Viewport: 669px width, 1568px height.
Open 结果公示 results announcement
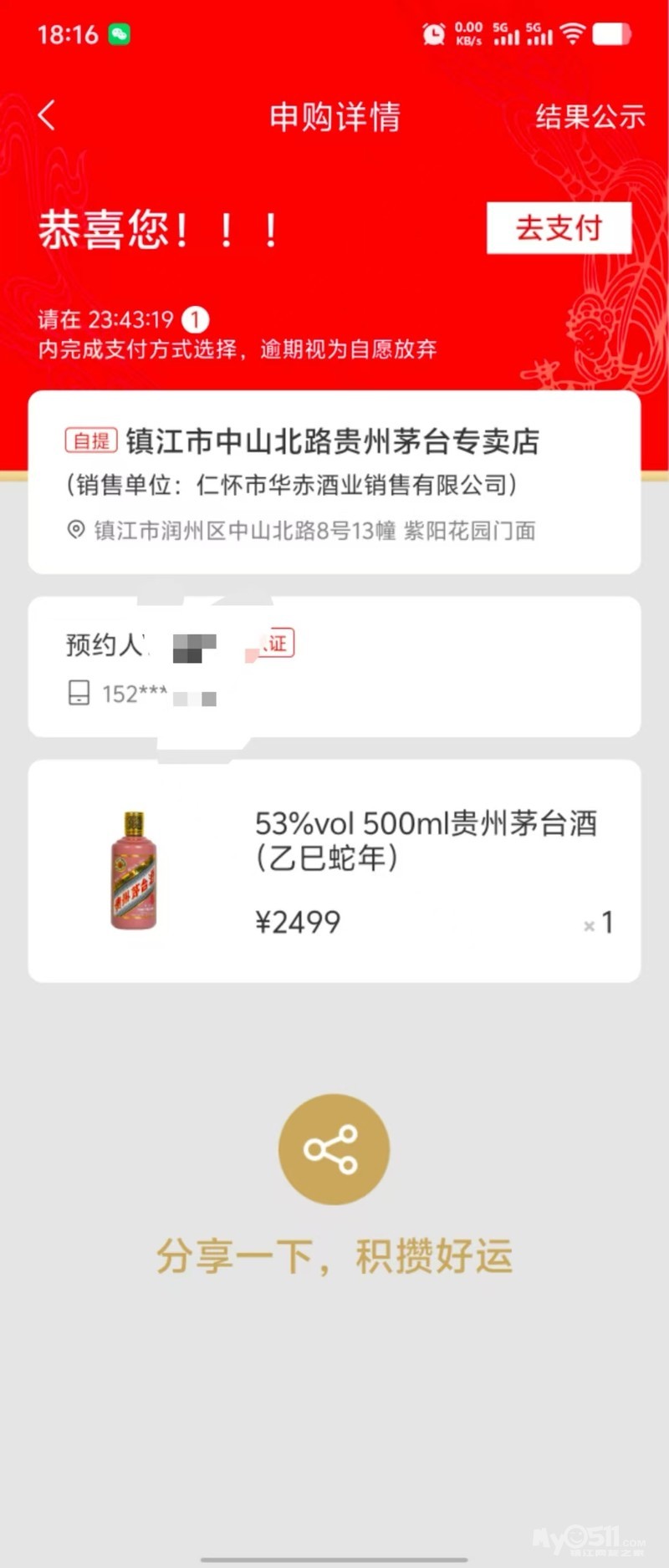(x=590, y=116)
